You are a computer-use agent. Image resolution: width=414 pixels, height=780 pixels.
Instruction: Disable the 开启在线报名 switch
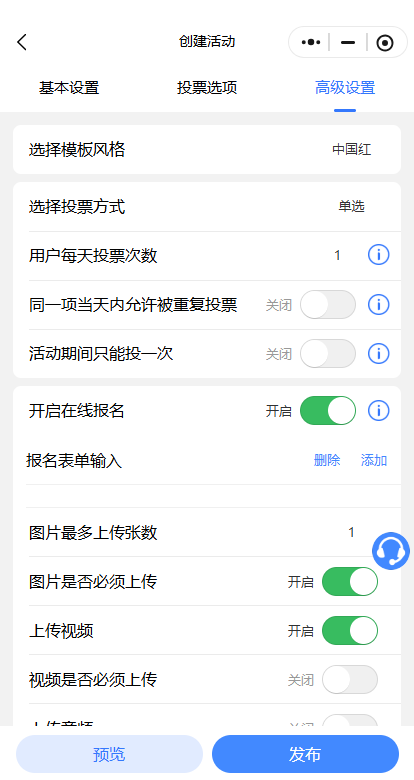[x=328, y=410]
